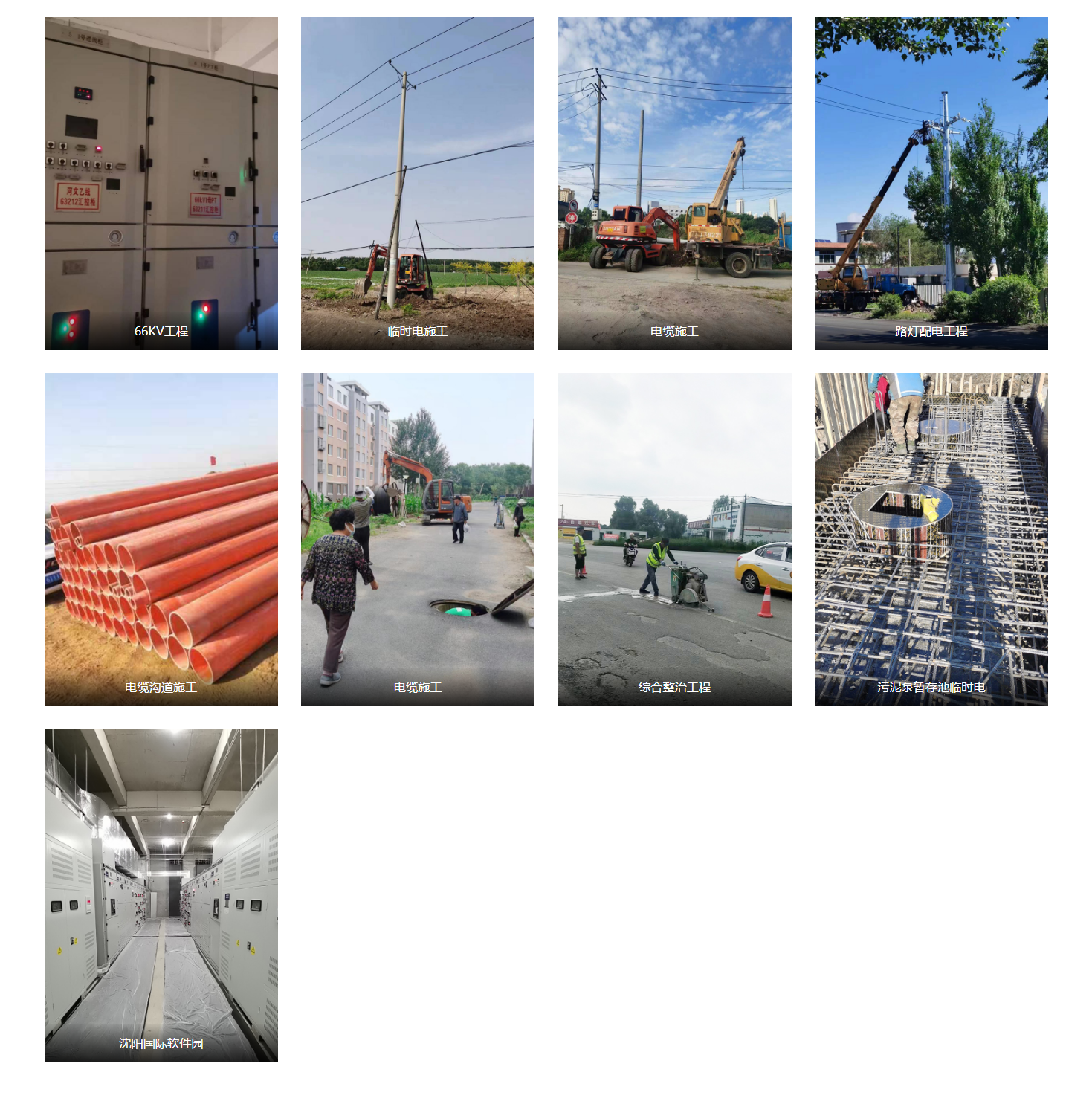This screenshot has height=1107, width=1092.
Task: Open the 66KV工程 project card
Action: coord(161,184)
